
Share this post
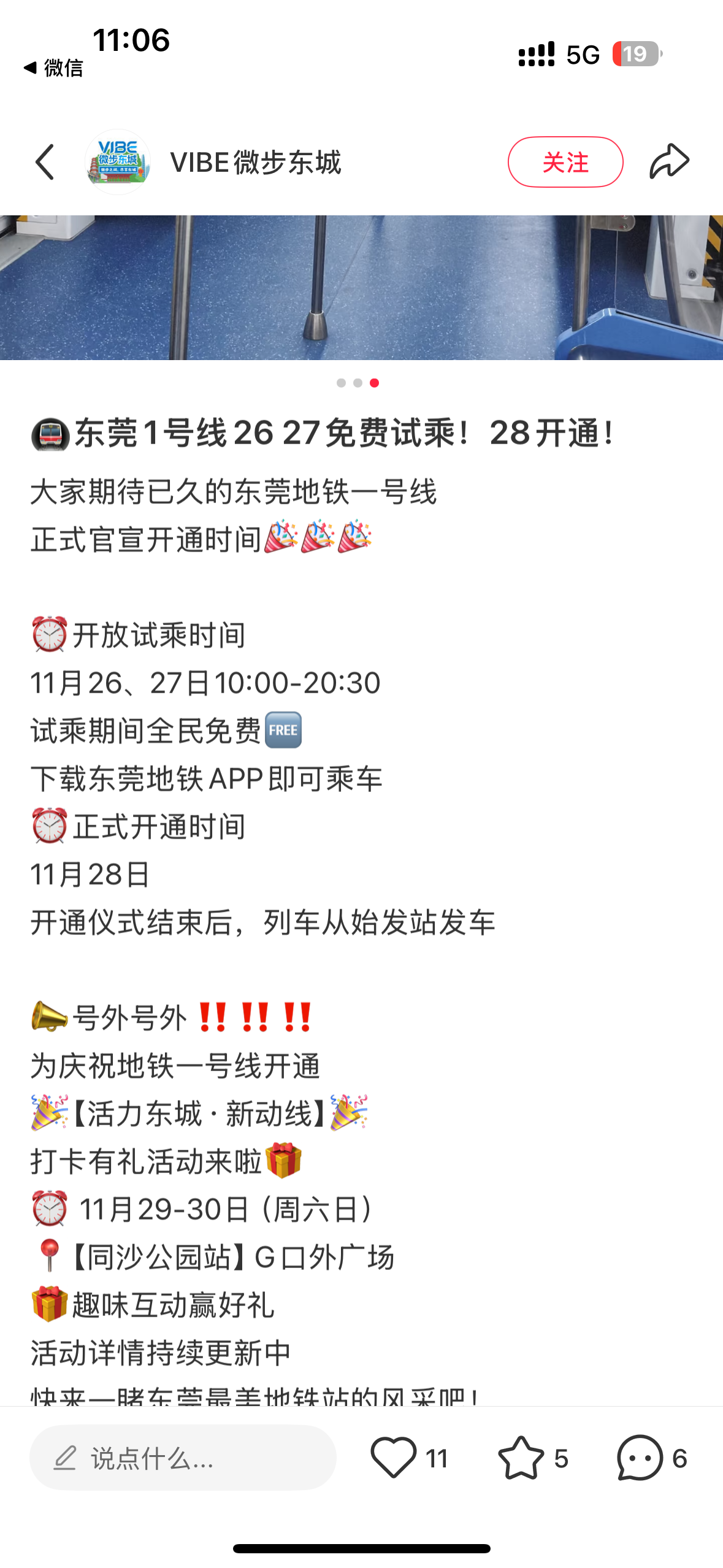669,162
